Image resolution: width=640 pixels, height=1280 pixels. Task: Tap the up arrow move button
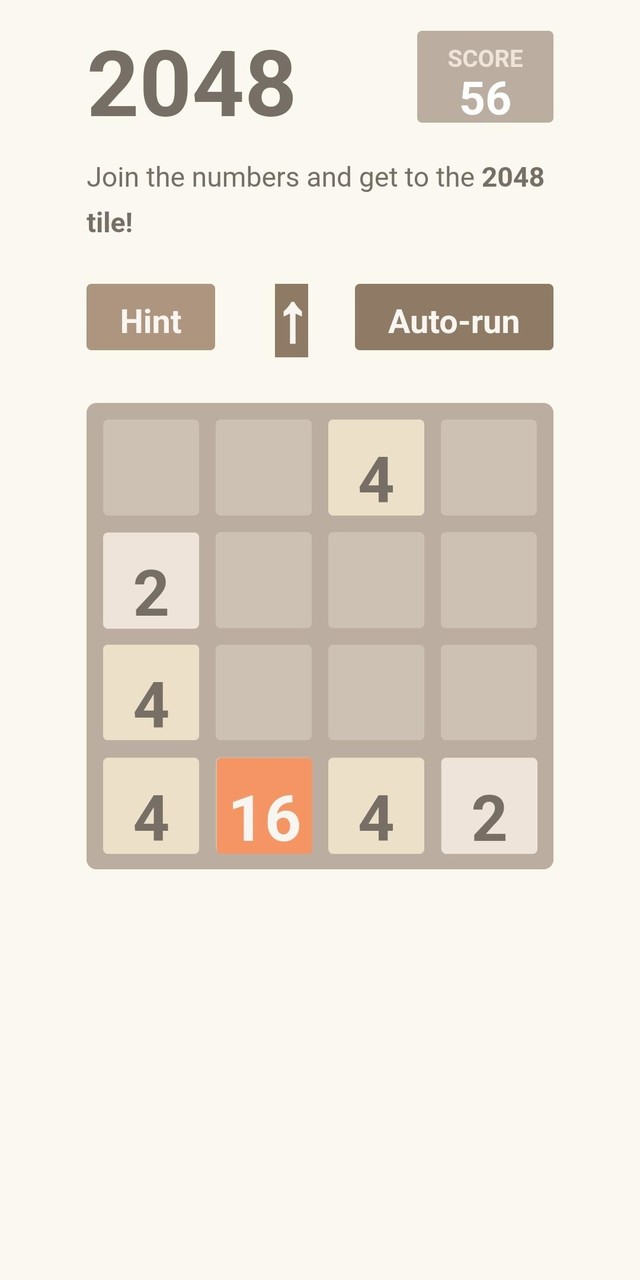291,320
